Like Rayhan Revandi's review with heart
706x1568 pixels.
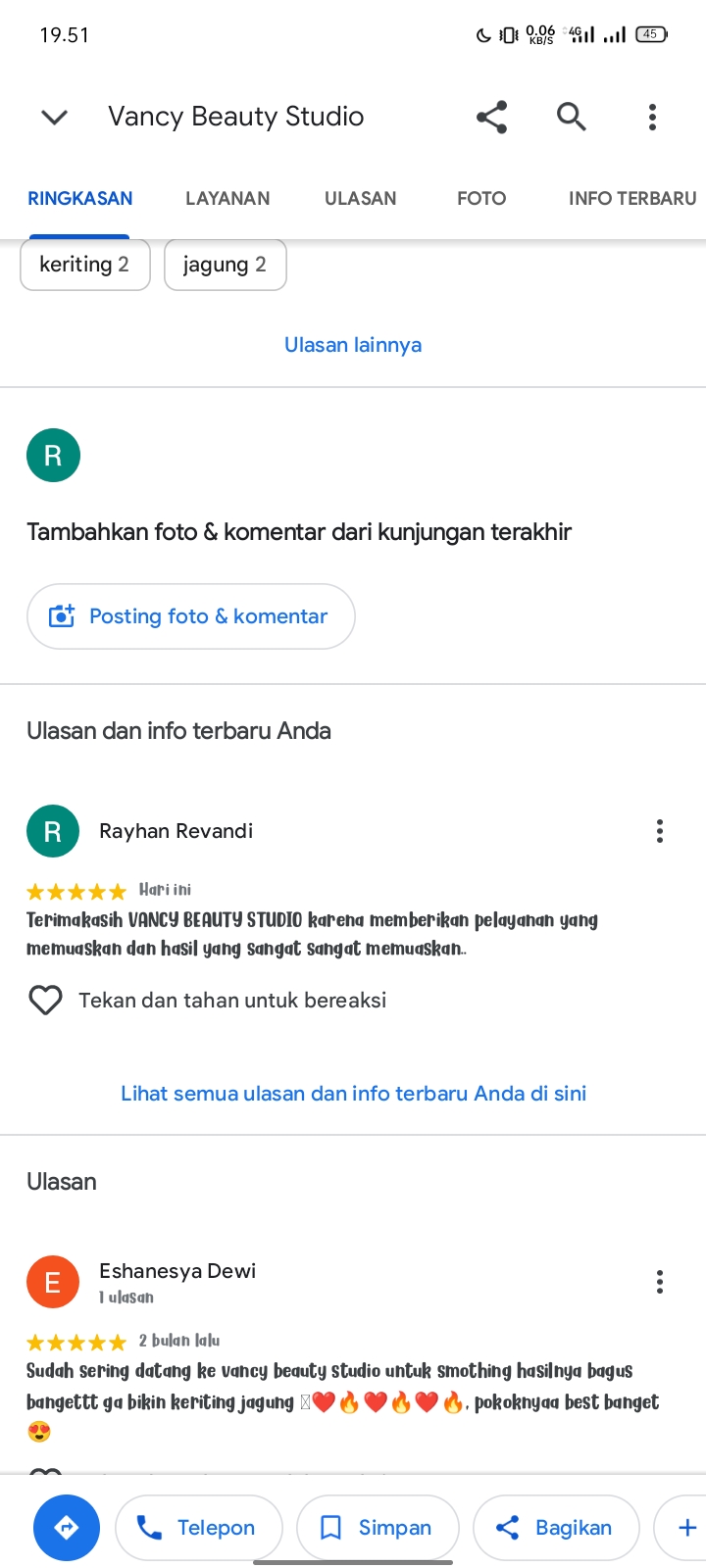45,1000
